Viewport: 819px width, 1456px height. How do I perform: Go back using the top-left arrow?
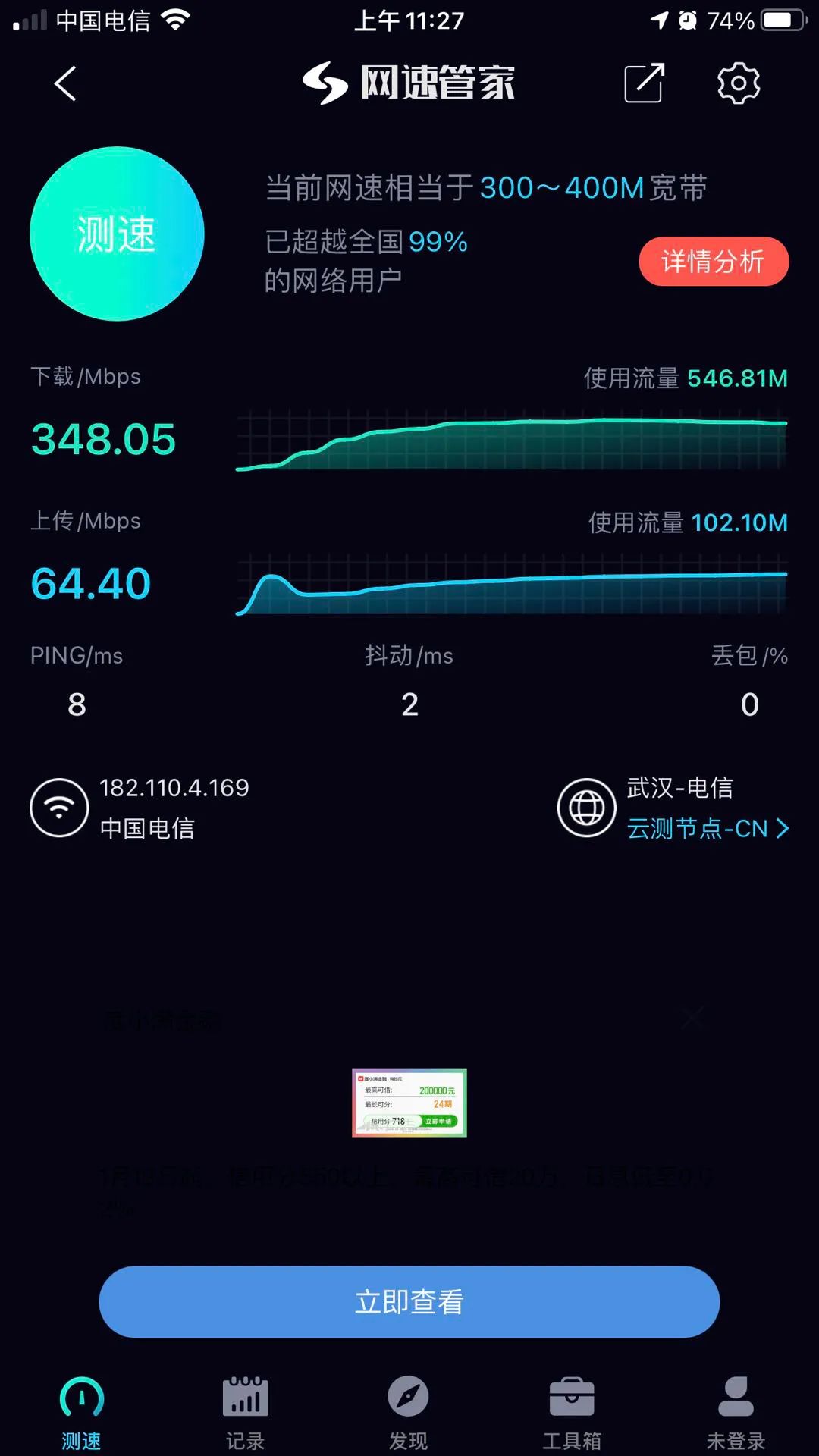66,83
